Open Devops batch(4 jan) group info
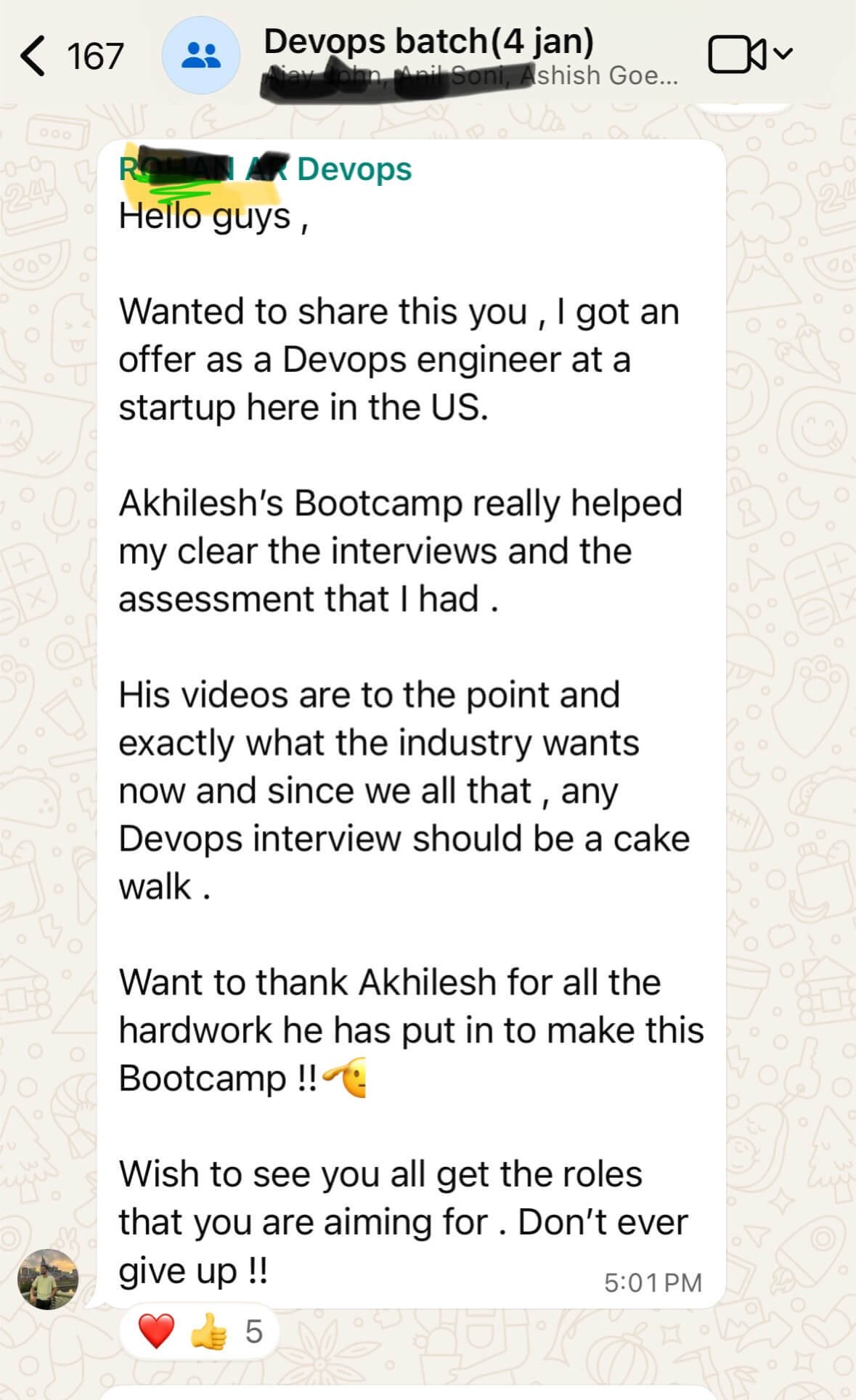 428,43
